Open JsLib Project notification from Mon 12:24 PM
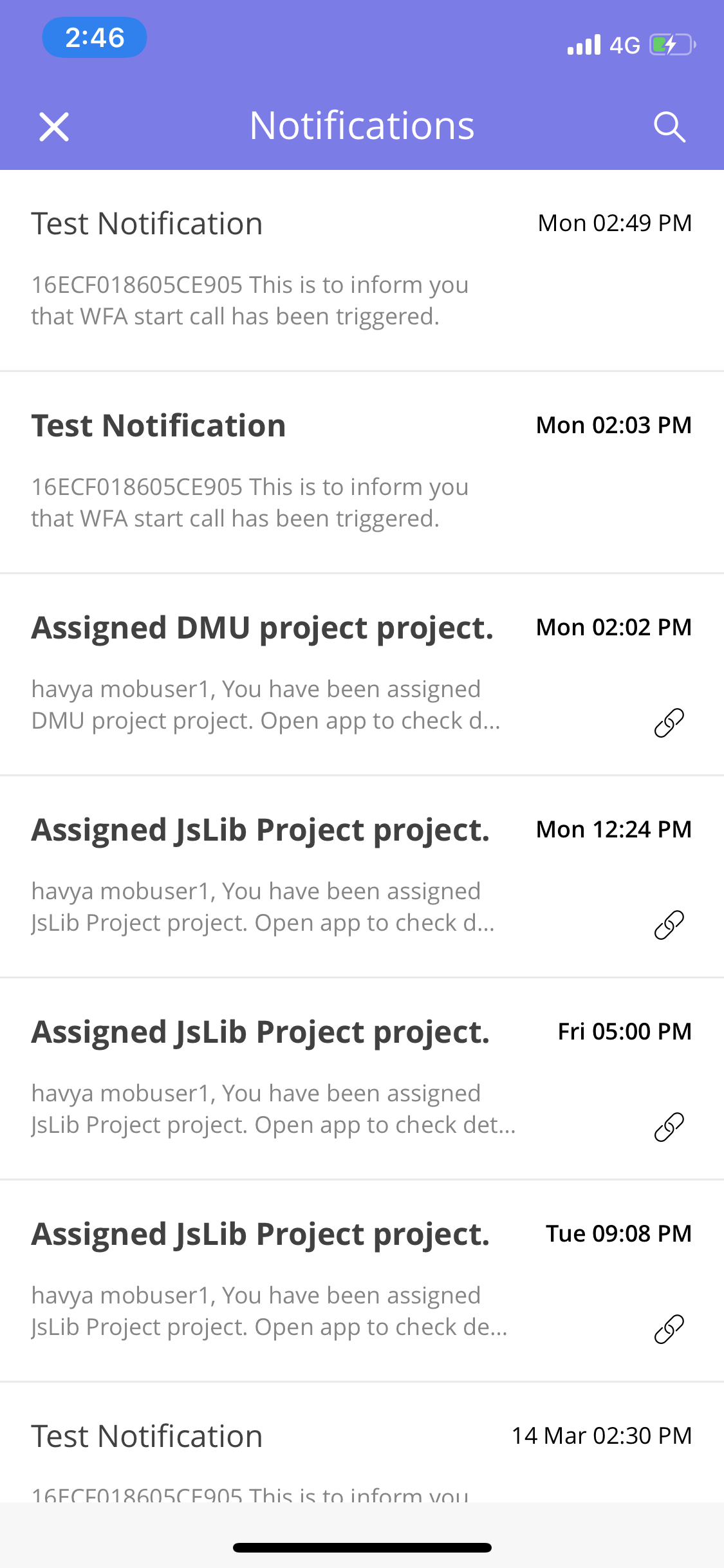This screenshot has width=724, height=1568. (x=362, y=877)
